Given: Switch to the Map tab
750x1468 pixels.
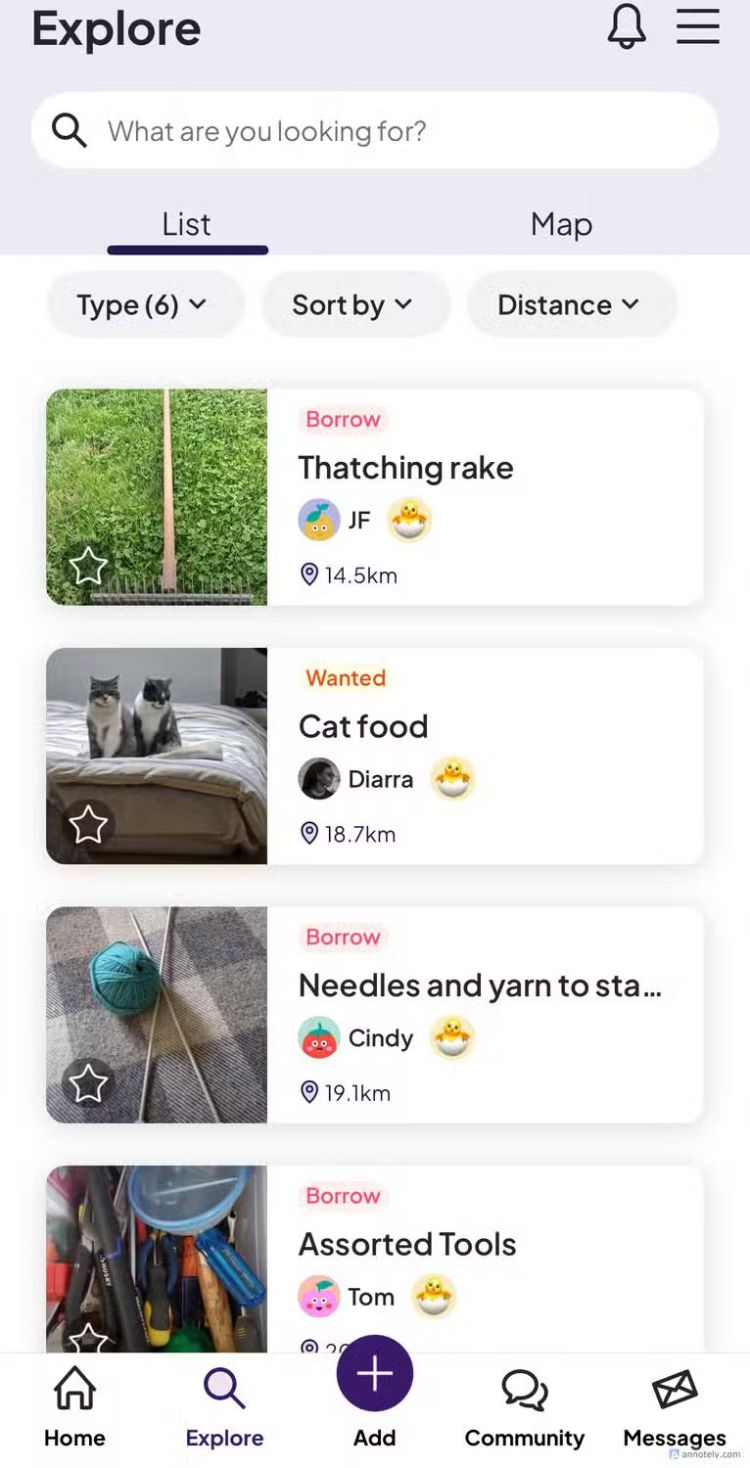Looking at the screenshot, I should pyautogui.click(x=561, y=224).
